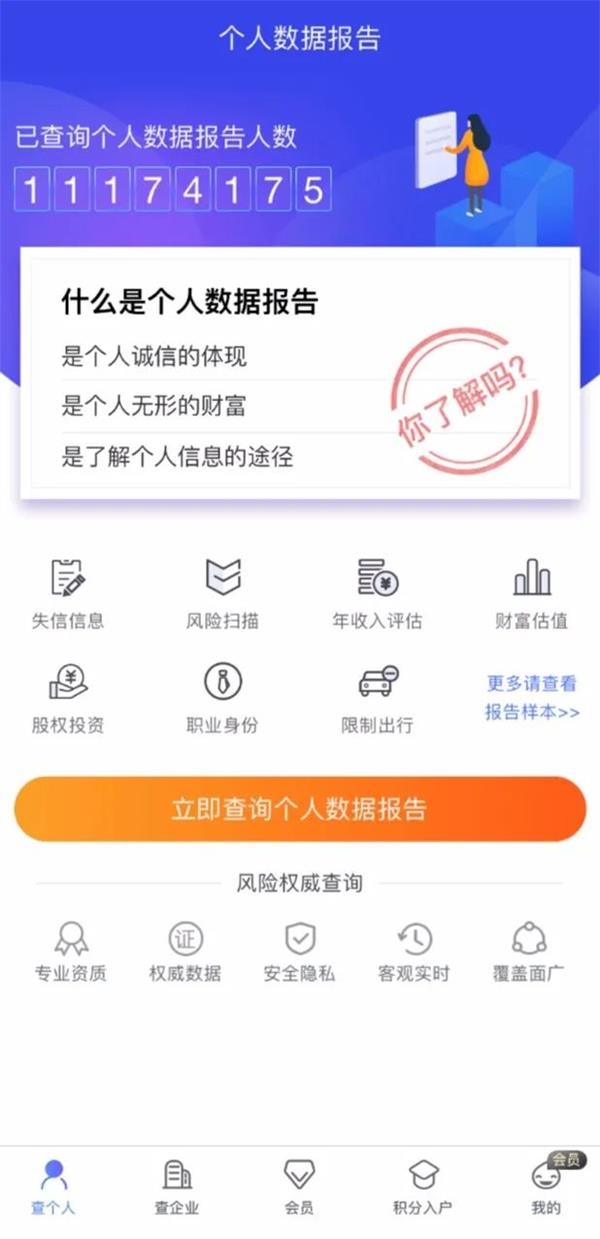The image size is (600, 1239).
Task: Switch to 查企业 tab
Action: 176,1187
